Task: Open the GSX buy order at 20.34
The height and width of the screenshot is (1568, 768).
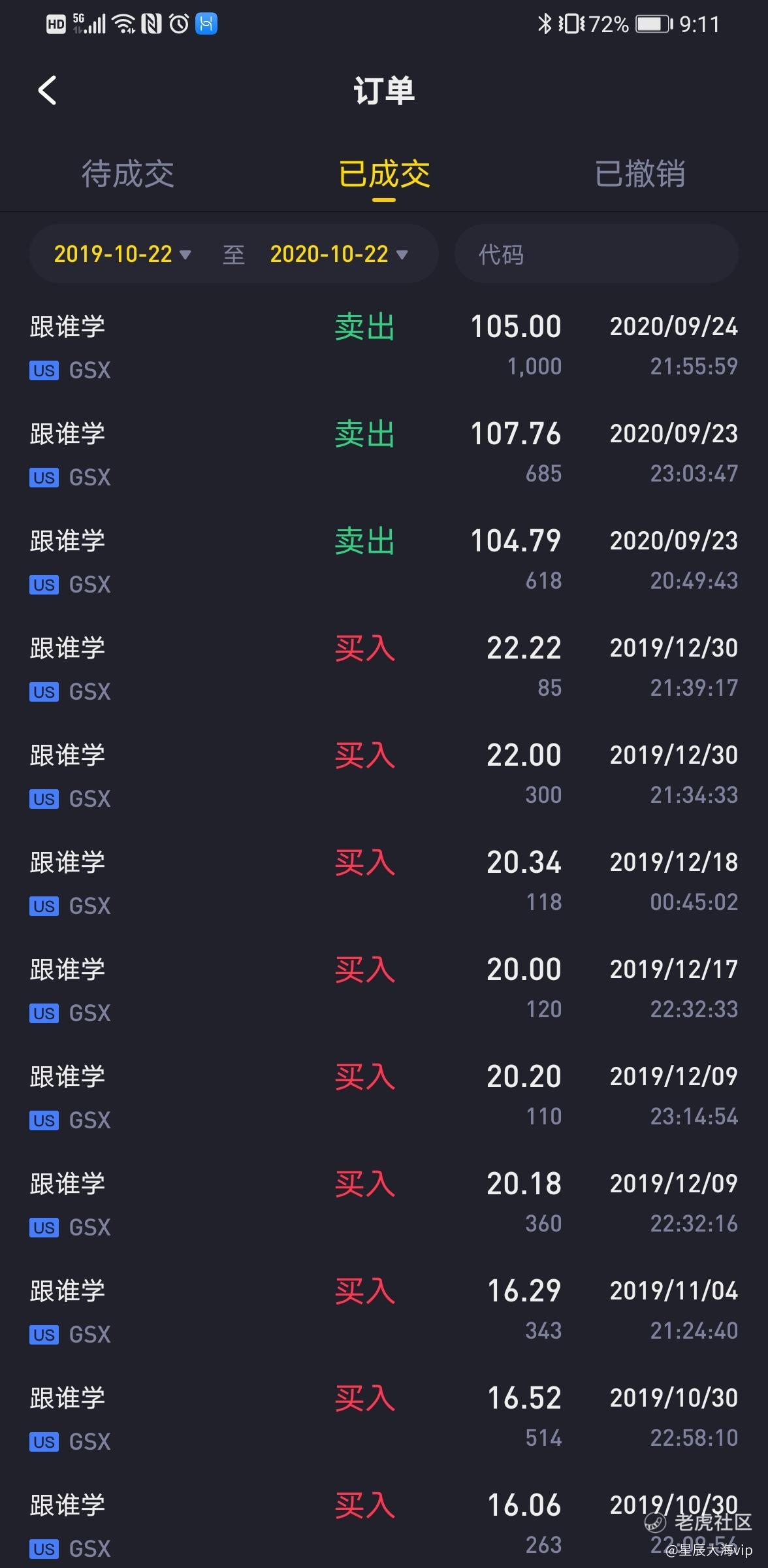Action: [384, 883]
